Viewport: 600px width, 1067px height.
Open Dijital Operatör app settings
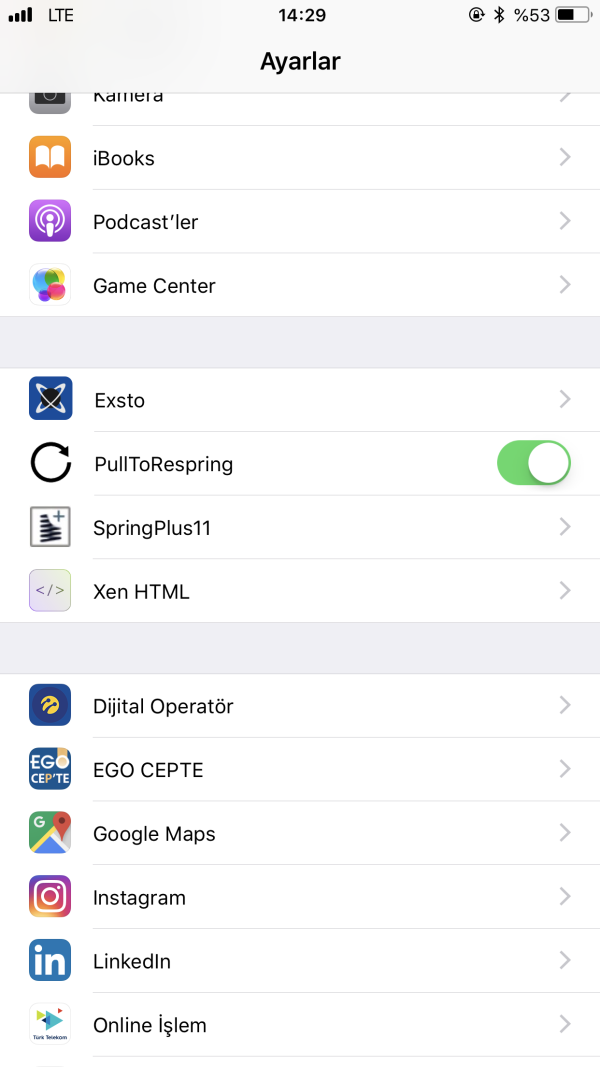click(300, 706)
